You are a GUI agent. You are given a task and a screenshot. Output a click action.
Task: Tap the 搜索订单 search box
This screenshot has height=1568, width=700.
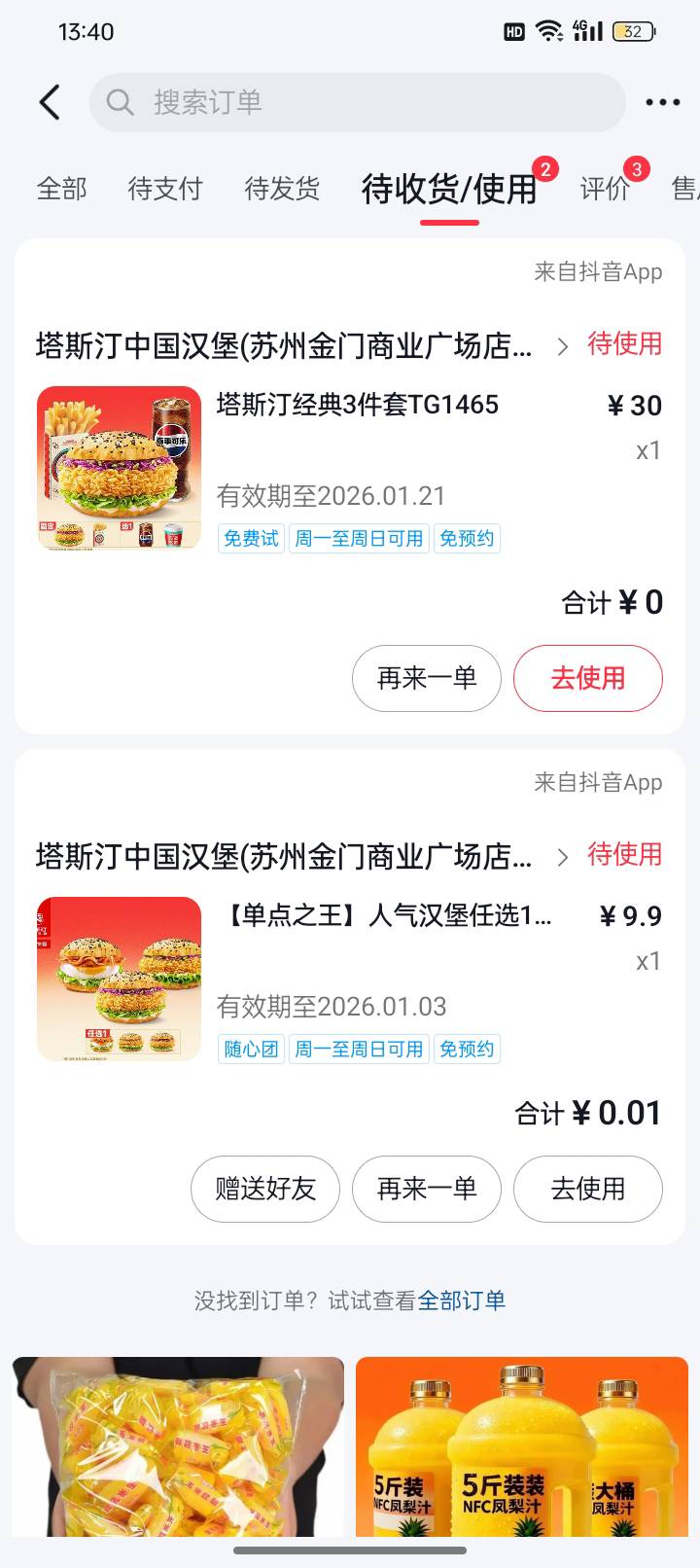pos(358,102)
